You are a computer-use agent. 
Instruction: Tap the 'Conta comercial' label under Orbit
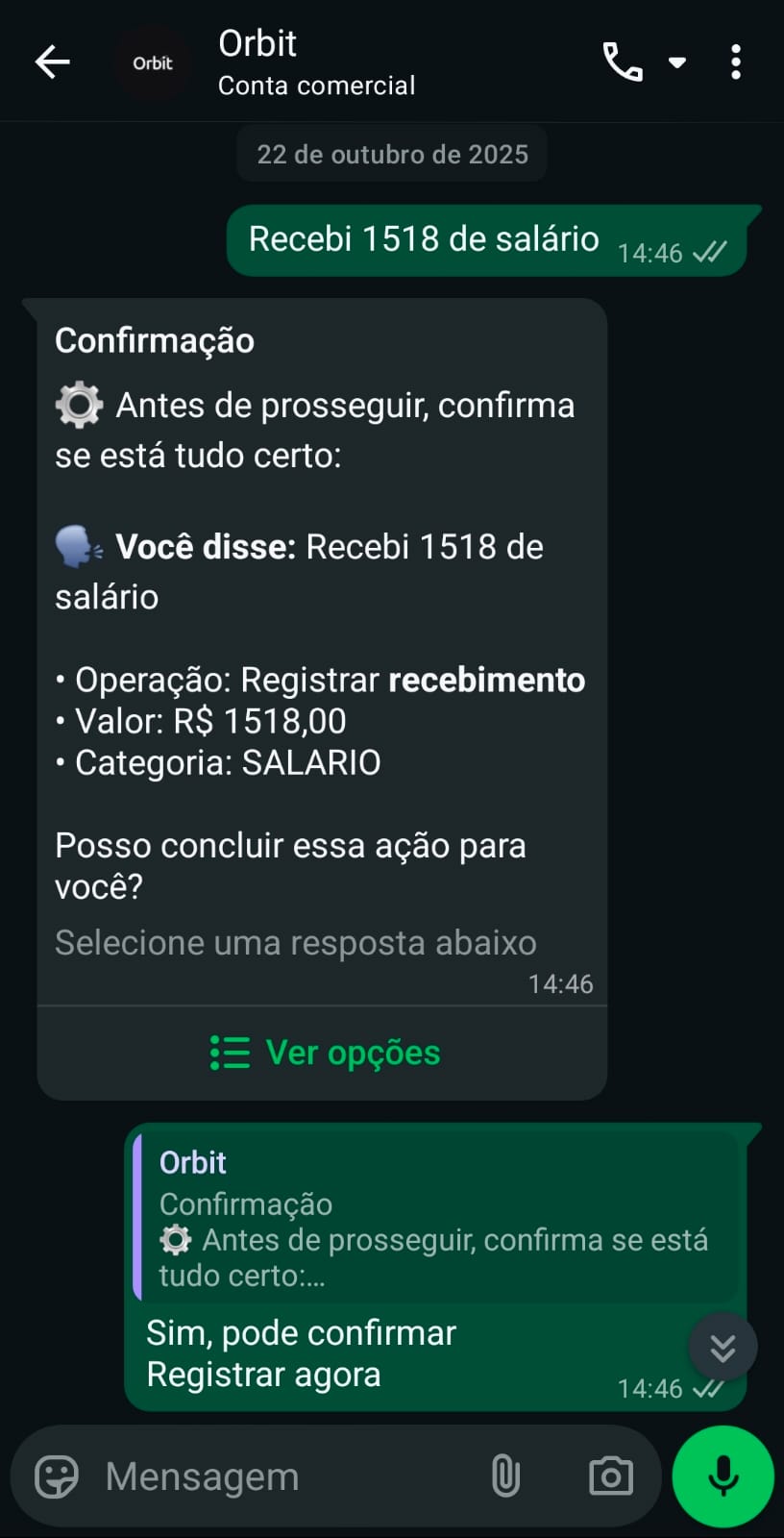[x=316, y=85]
